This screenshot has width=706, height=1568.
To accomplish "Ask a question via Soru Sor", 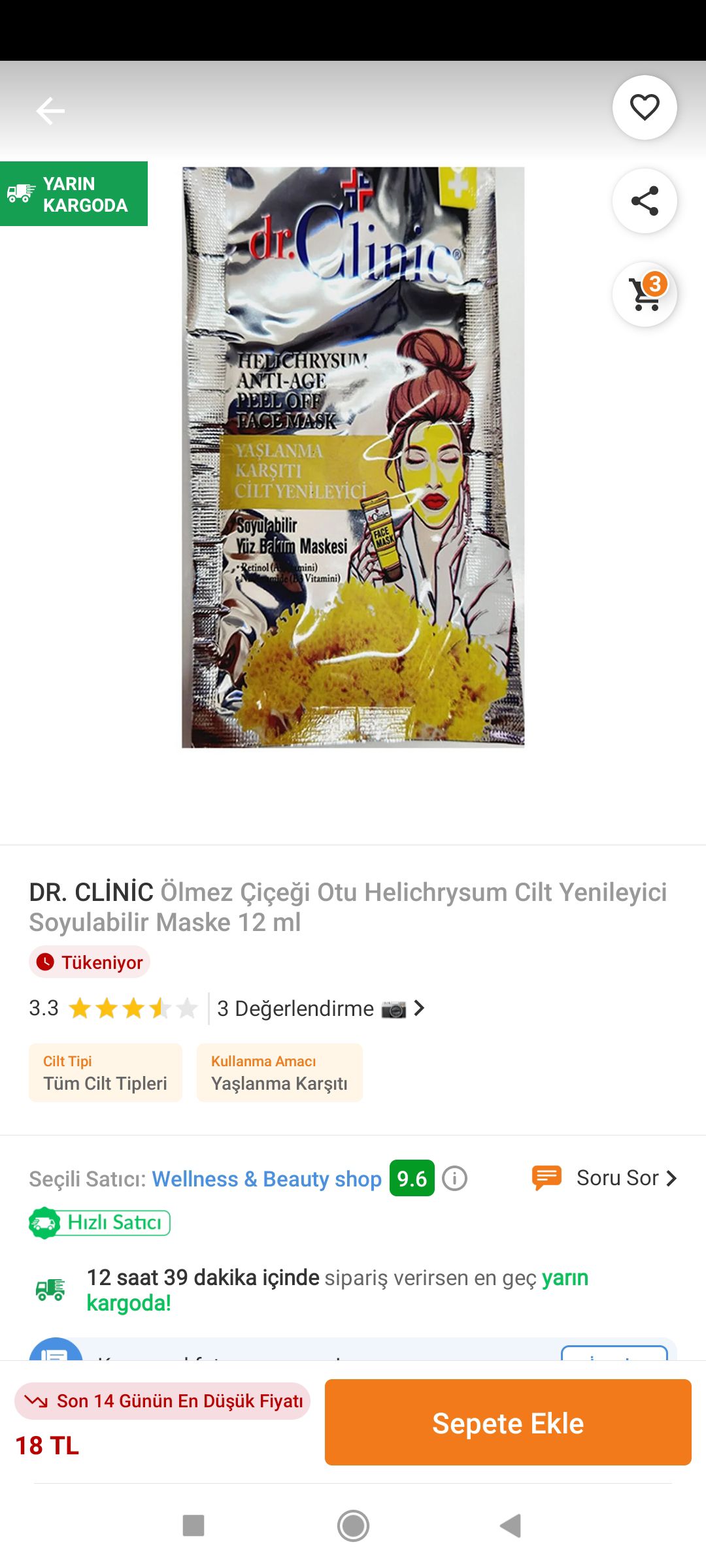I will coord(605,1178).
